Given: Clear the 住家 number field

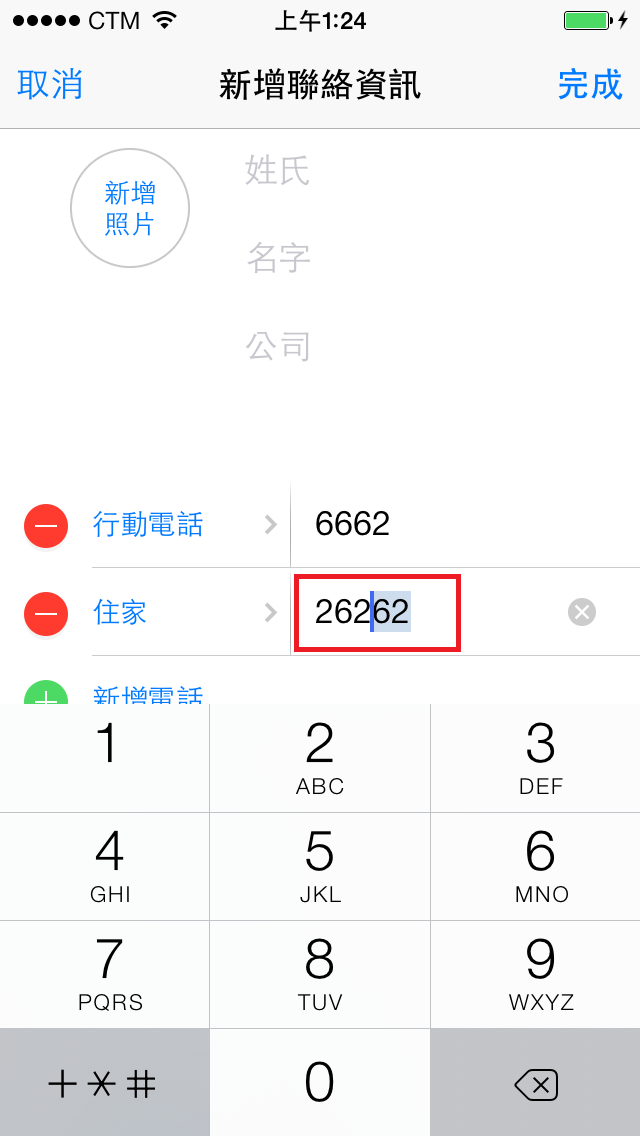Looking at the screenshot, I should (x=581, y=613).
